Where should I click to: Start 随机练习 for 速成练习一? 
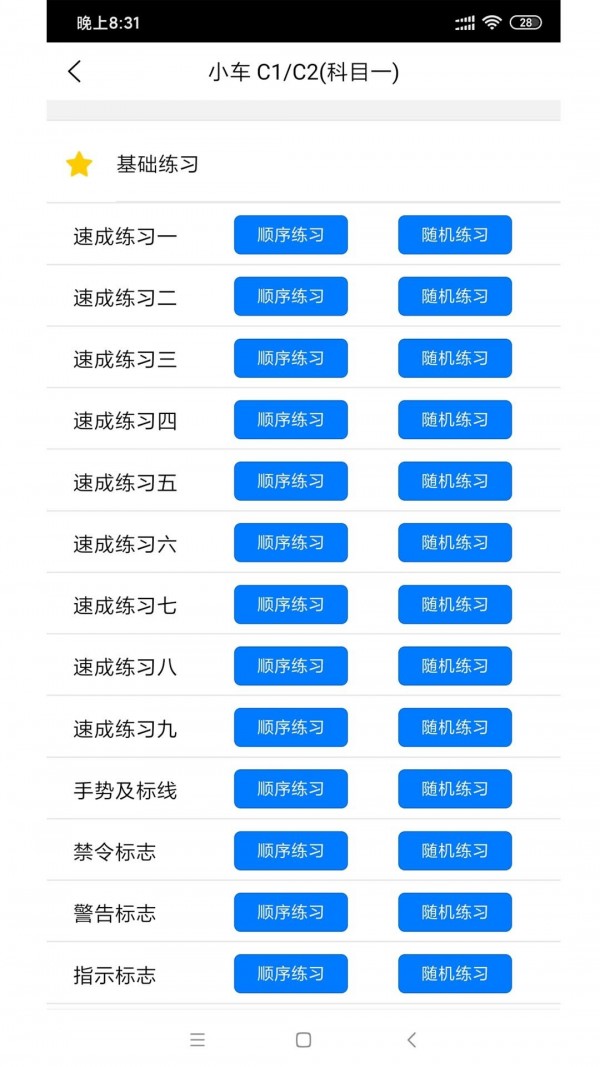[x=455, y=235]
